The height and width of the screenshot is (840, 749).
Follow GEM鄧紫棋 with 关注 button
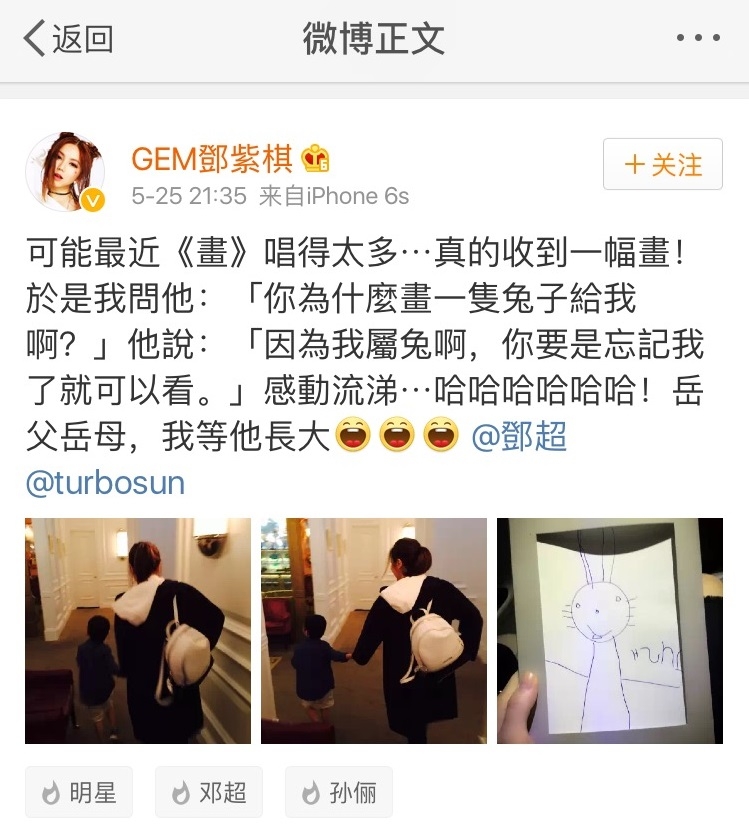click(662, 164)
